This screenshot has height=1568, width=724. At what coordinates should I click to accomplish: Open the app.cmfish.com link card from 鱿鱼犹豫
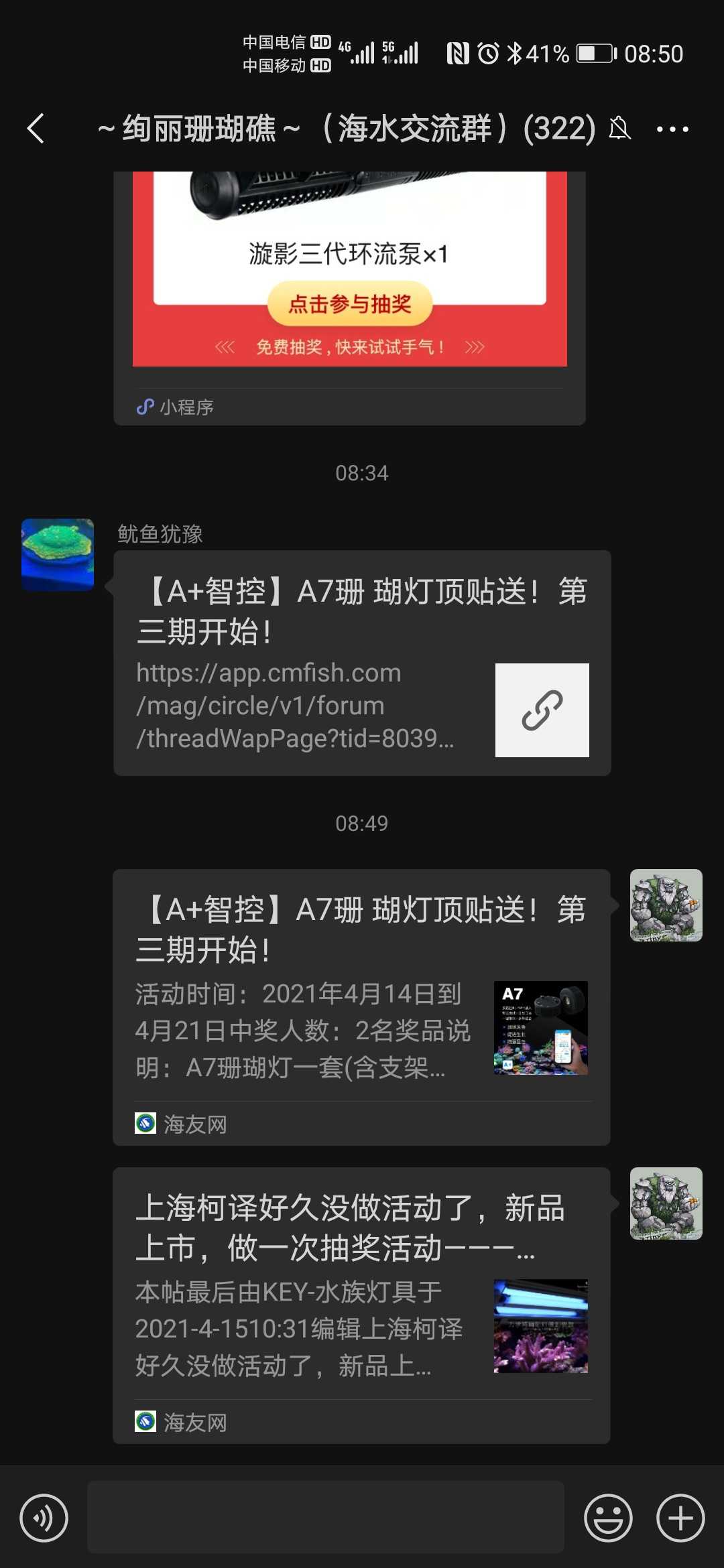(x=362, y=663)
